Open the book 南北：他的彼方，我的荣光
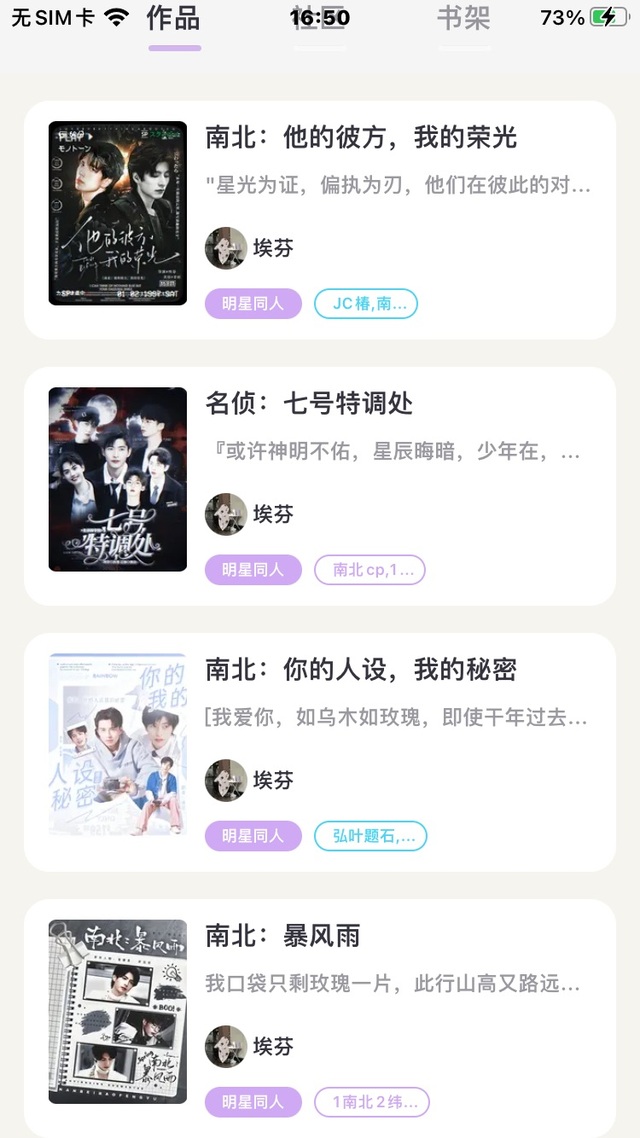Image resolution: width=640 pixels, height=1138 pixels. tap(320, 220)
